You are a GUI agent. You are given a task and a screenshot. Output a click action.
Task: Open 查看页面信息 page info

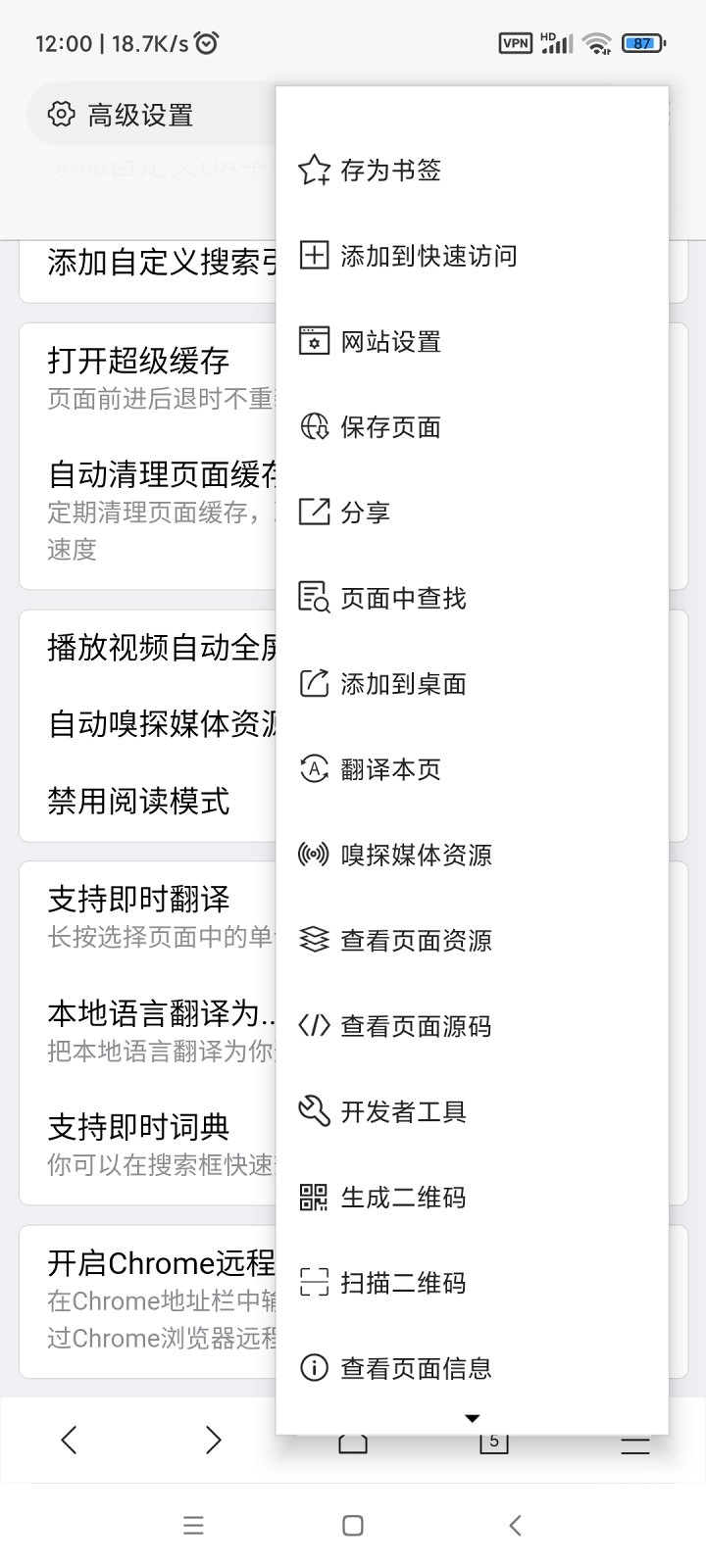(x=415, y=1368)
